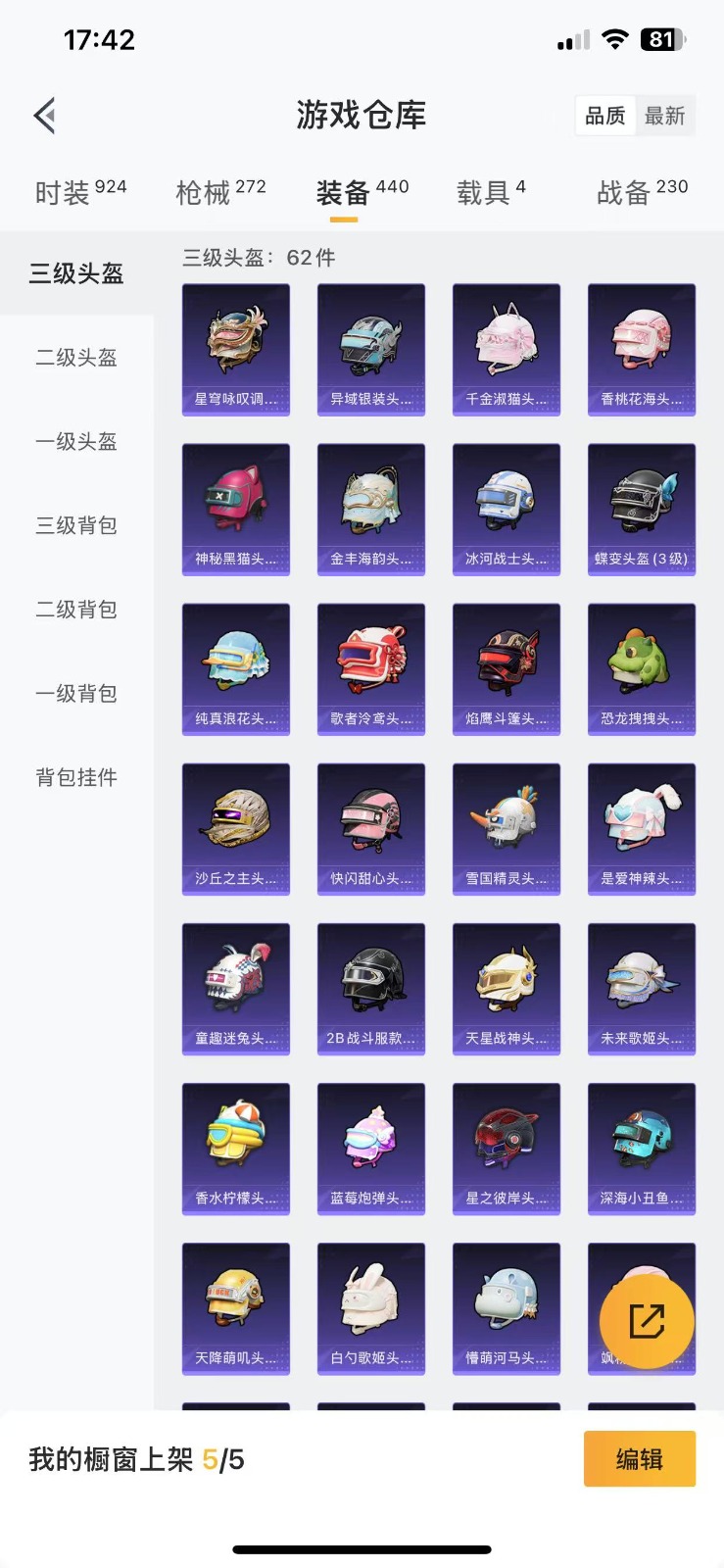This screenshot has height=1568, width=724.
Task: Switch to the 枪械 tab
Action: [x=220, y=191]
